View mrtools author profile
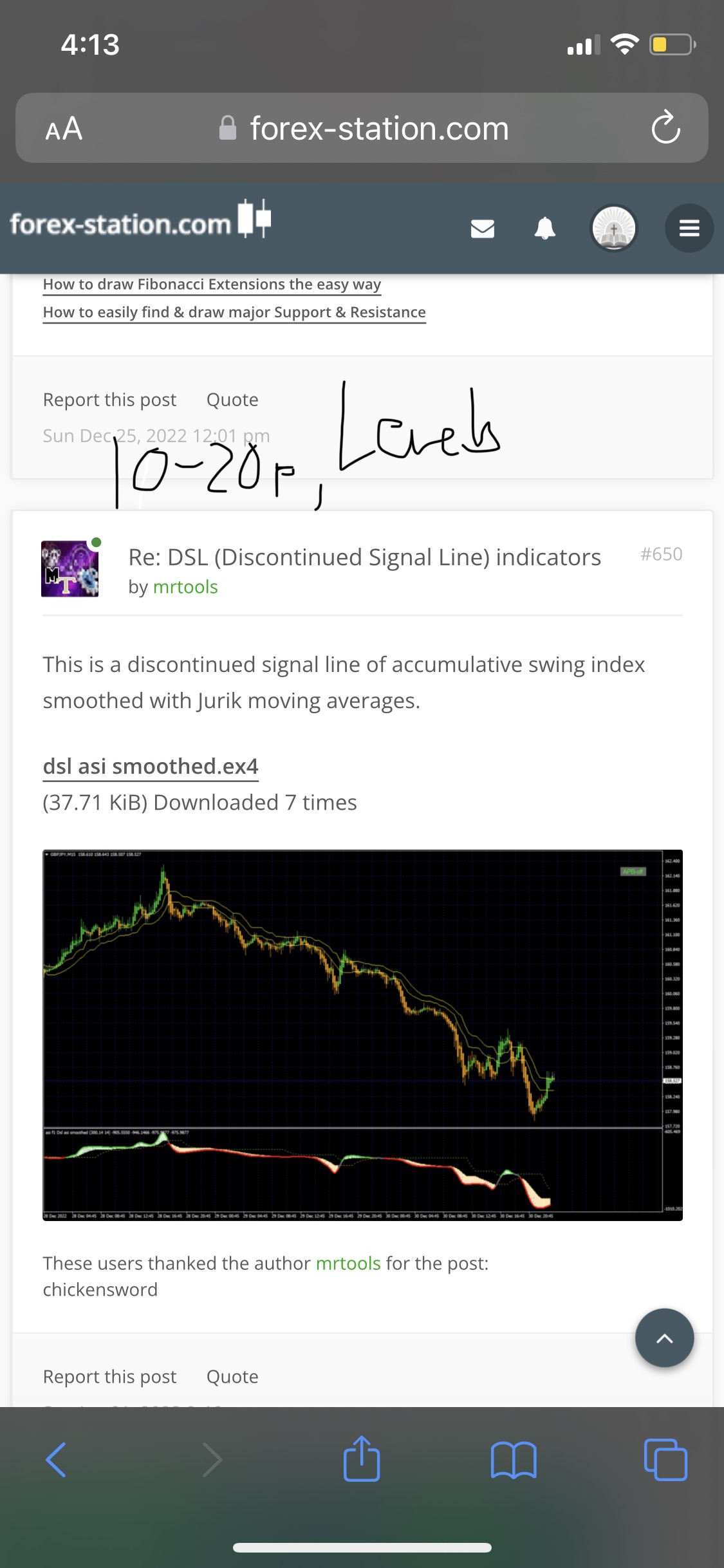 (185, 587)
